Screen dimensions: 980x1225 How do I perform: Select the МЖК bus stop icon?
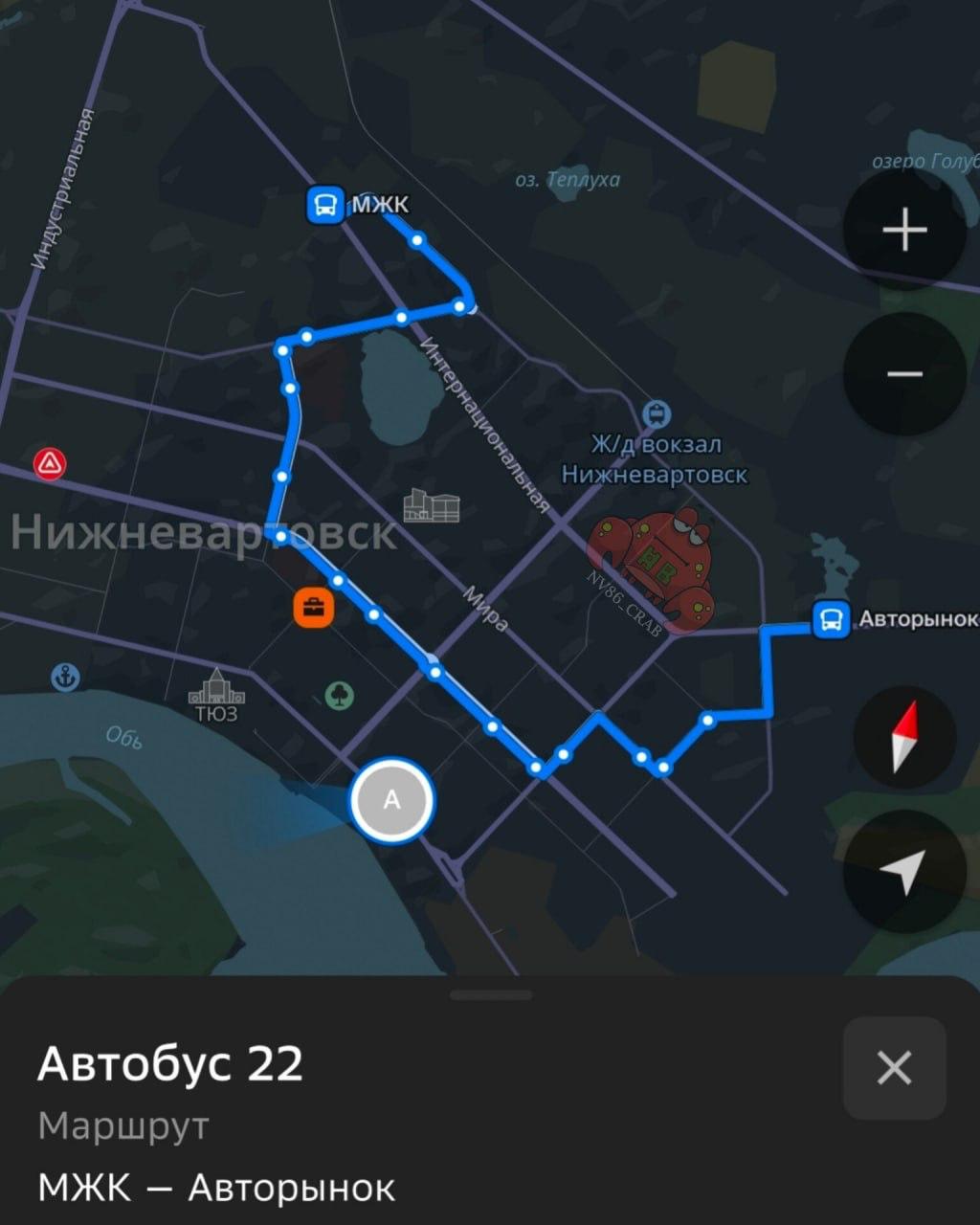[324, 204]
